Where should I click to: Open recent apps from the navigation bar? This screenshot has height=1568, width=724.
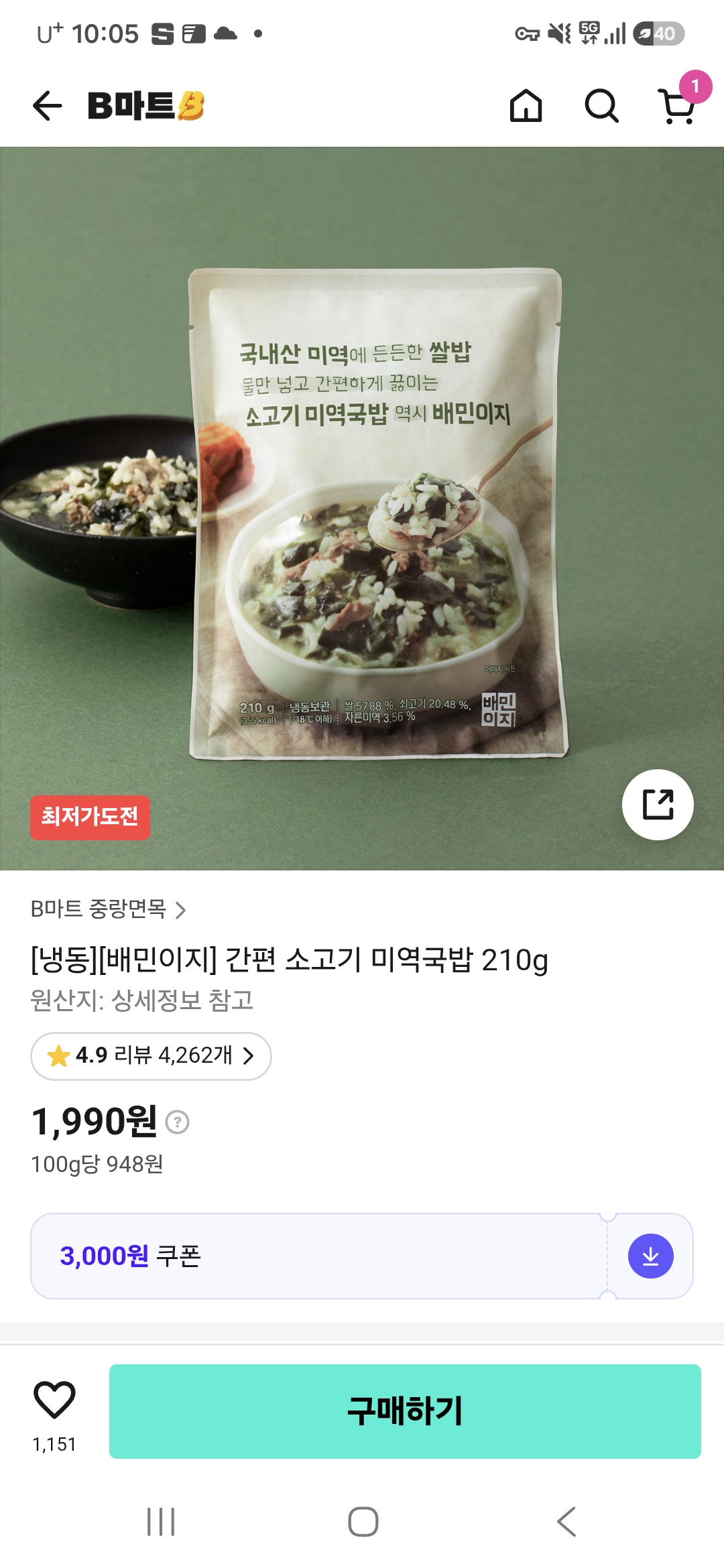coord(161,1522)
